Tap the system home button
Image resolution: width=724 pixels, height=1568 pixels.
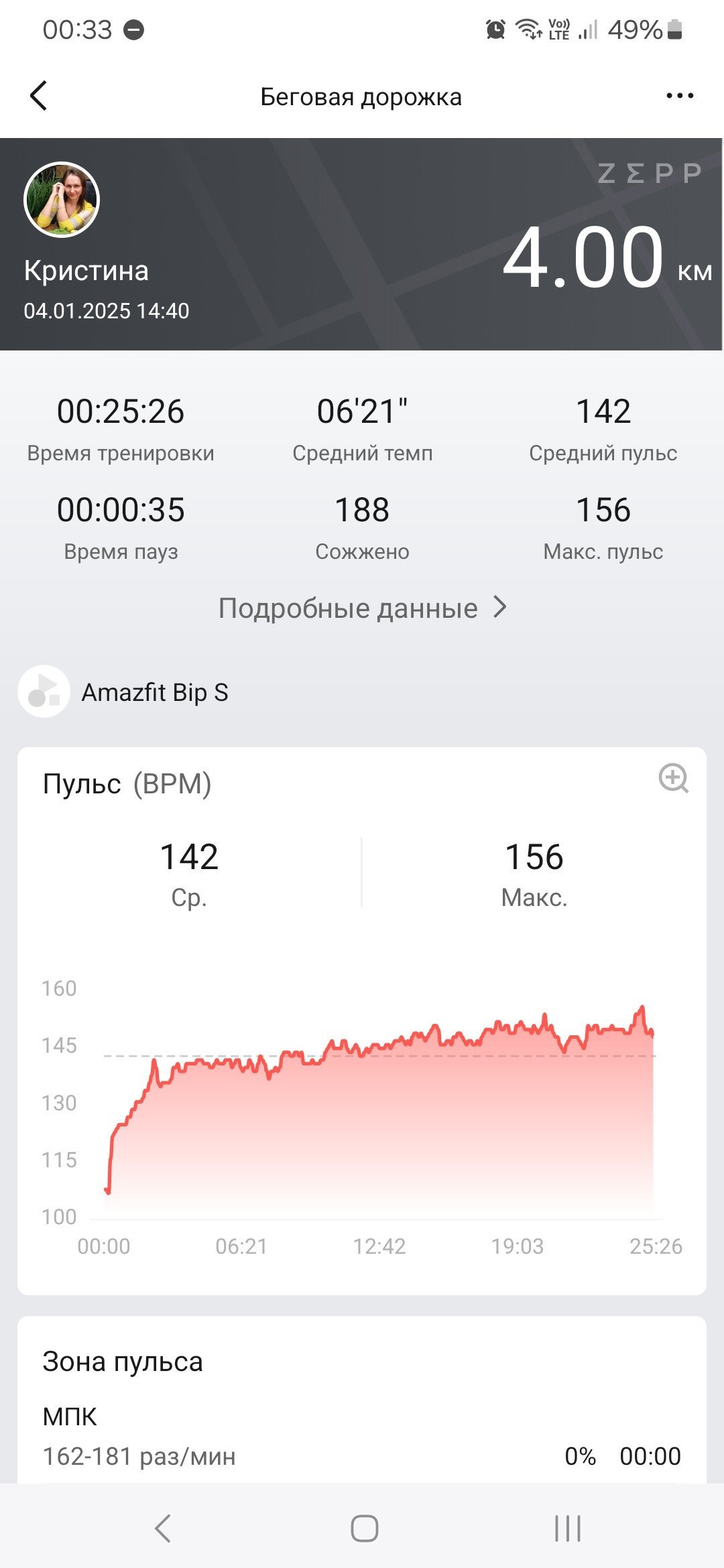tap(364, 1528)
